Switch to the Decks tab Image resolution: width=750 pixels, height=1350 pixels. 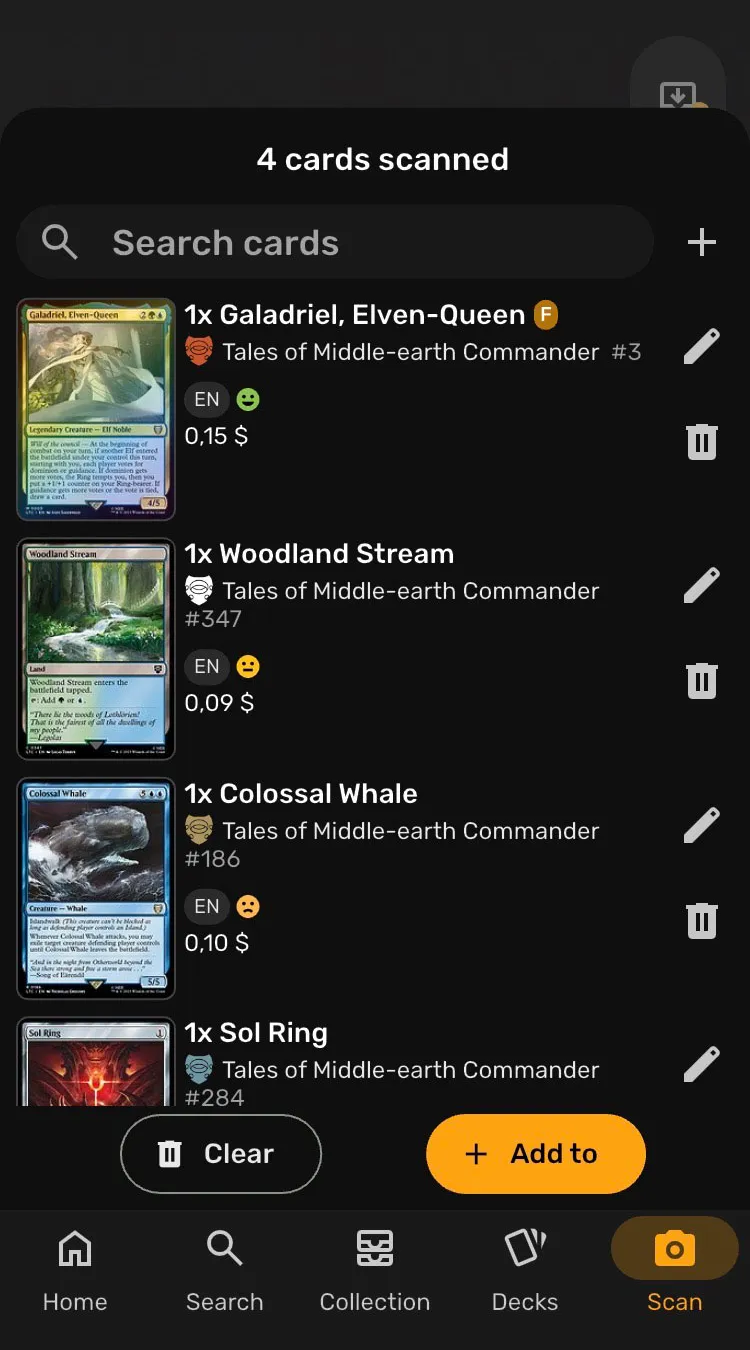click(525, 1270)
